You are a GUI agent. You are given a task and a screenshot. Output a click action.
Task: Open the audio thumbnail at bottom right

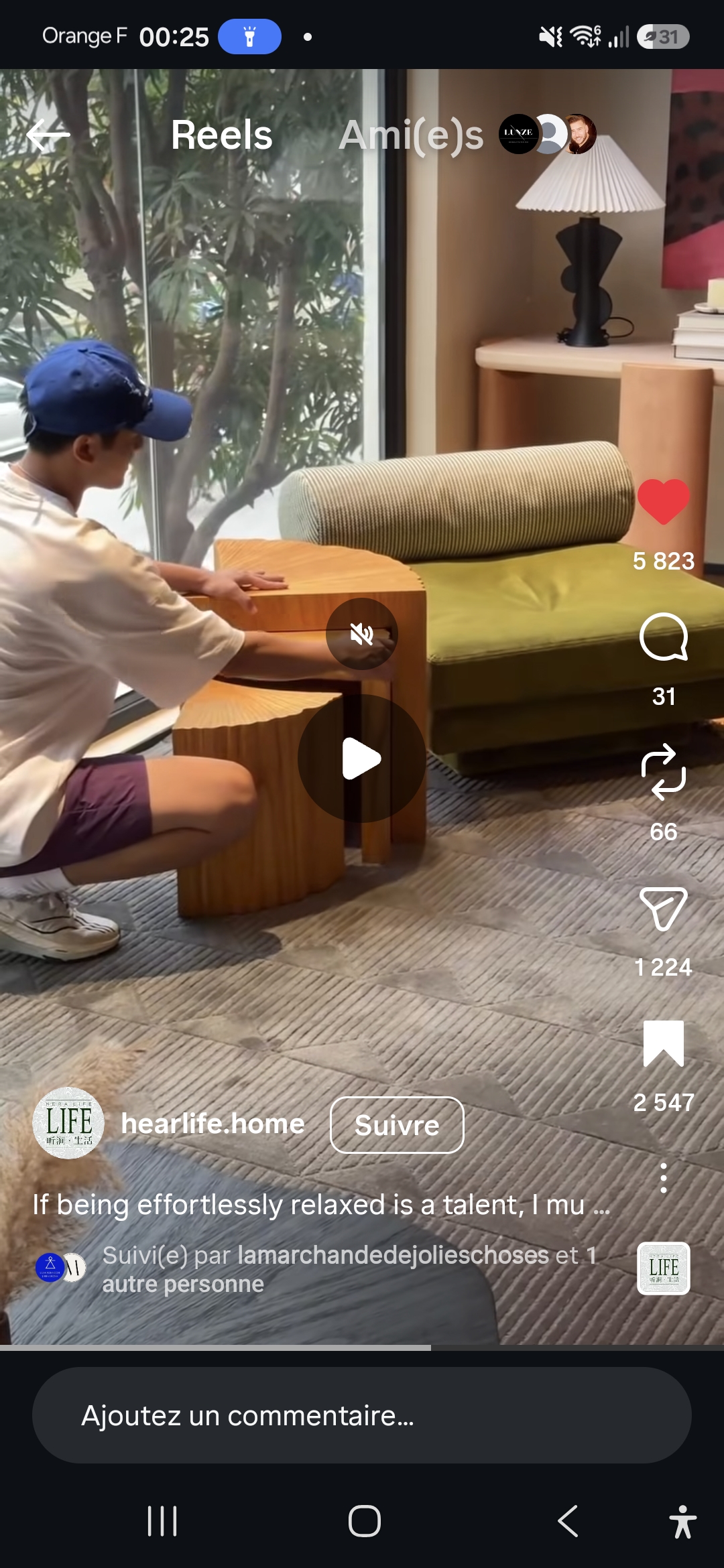pos(664,1268)
